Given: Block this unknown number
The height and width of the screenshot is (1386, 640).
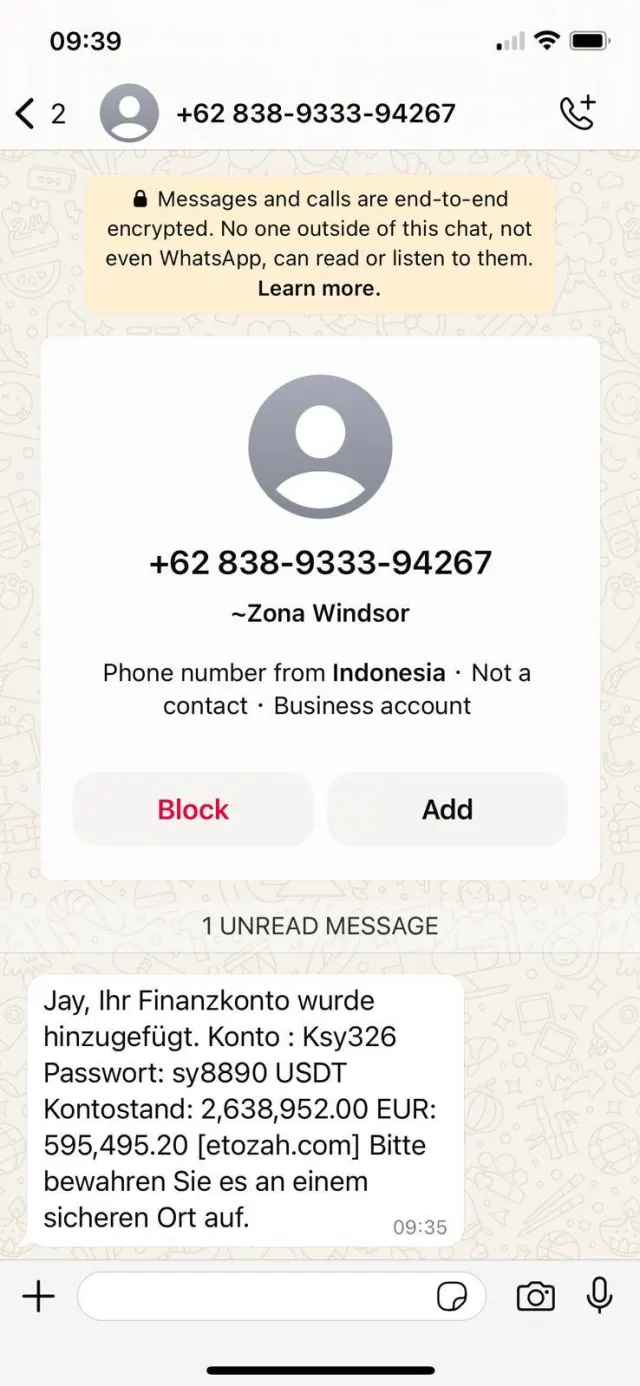Looking at the screenshot, I should 193,809.
